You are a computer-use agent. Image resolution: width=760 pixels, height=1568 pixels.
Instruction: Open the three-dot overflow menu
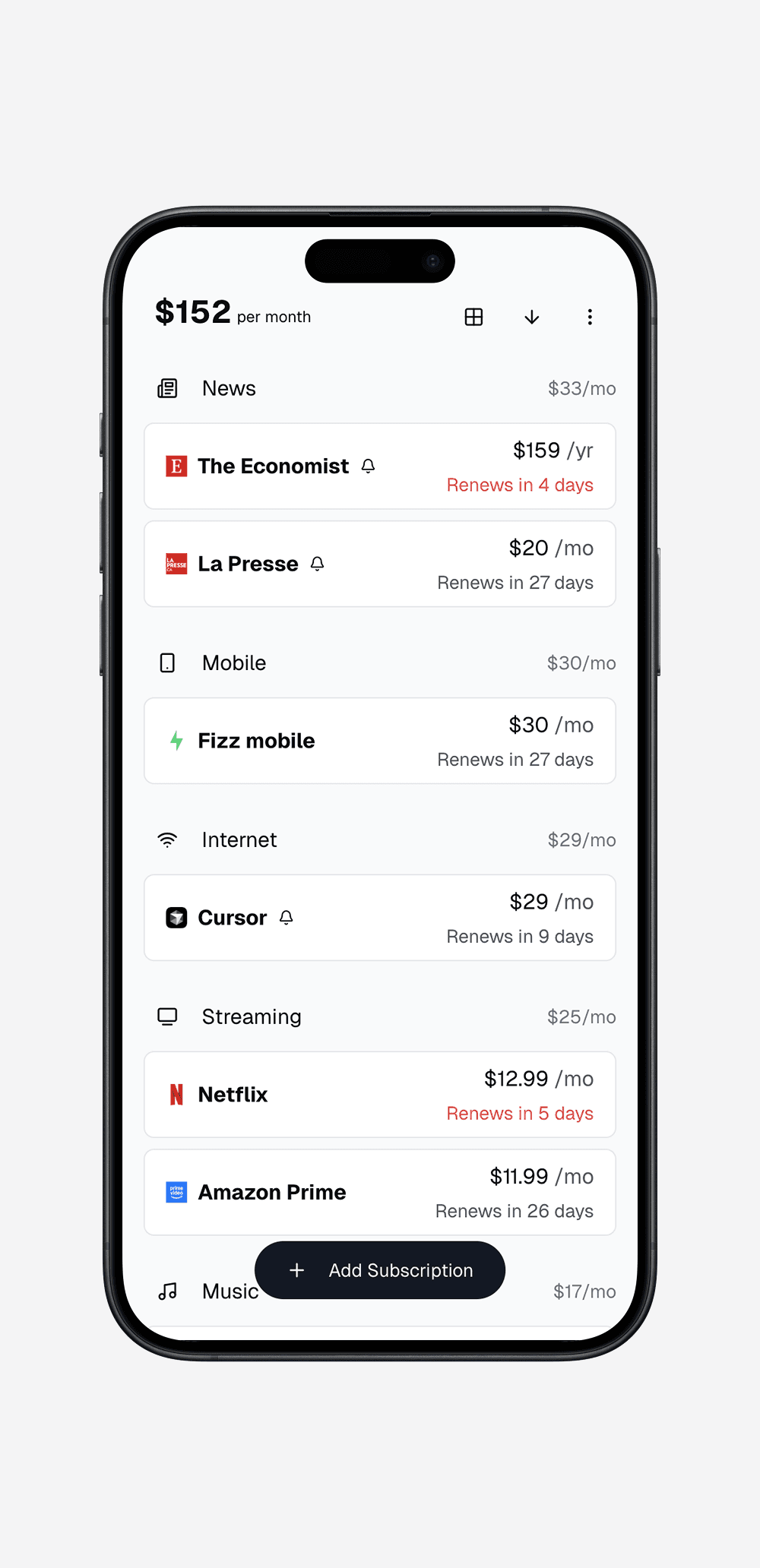tap(590, 317)
